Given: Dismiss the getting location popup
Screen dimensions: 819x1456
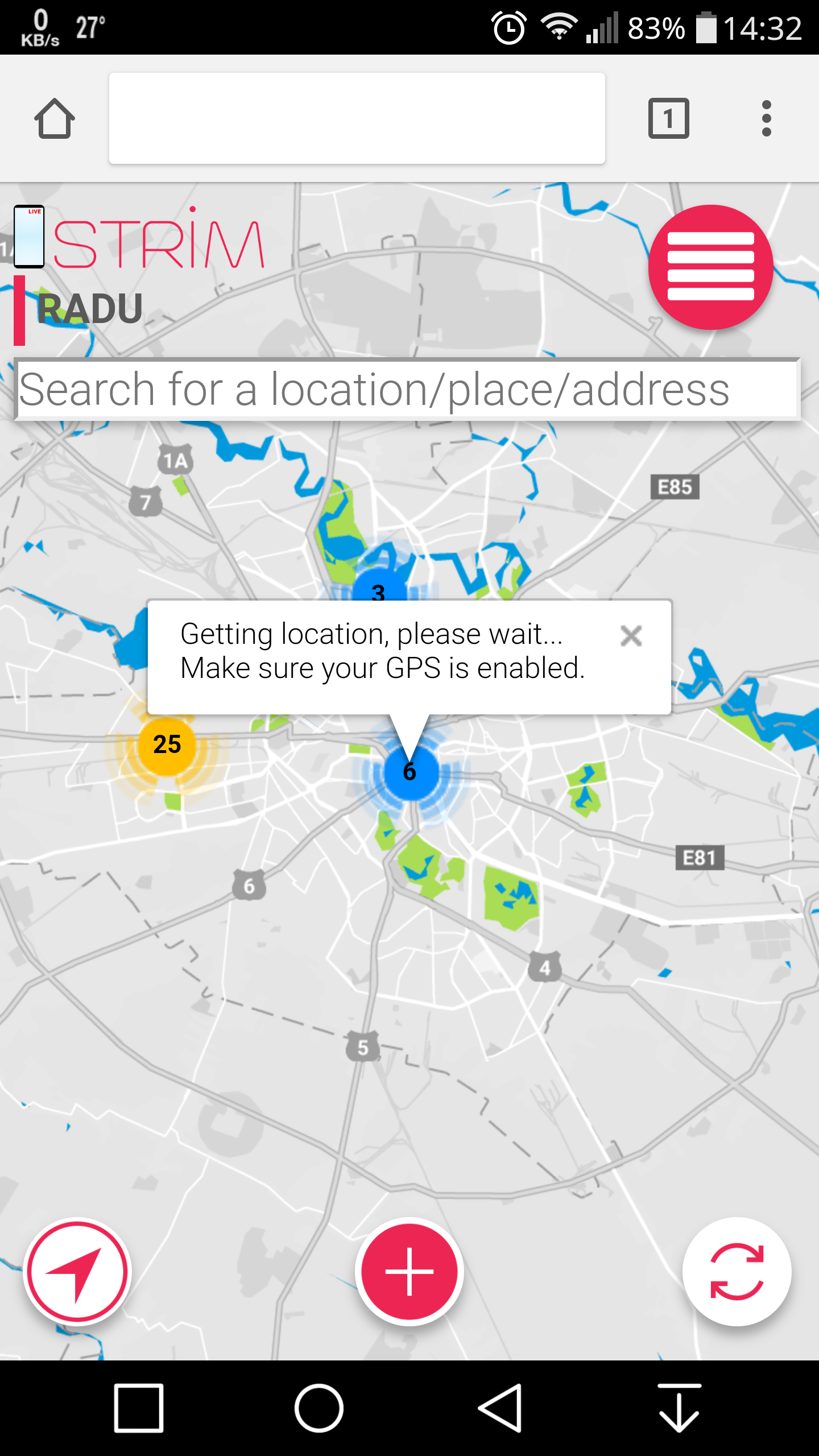Looking at the screenshot, I should point(631,636).
